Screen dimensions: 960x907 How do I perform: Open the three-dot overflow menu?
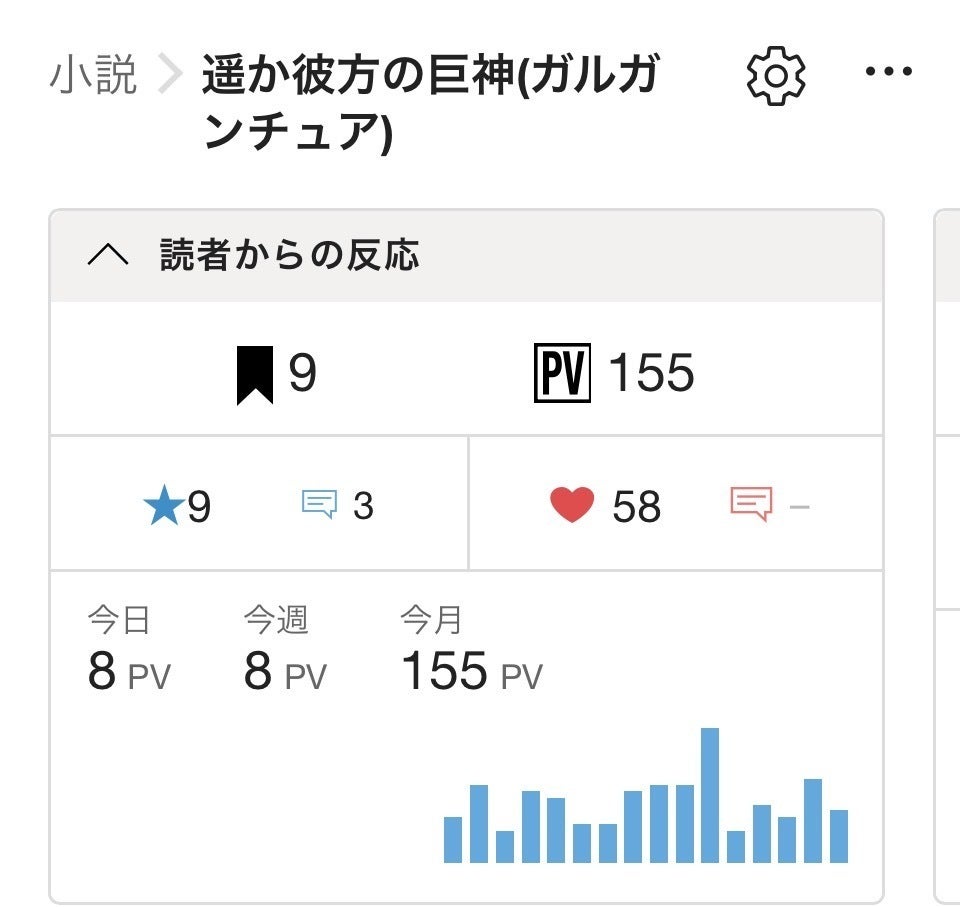[888, 71]
